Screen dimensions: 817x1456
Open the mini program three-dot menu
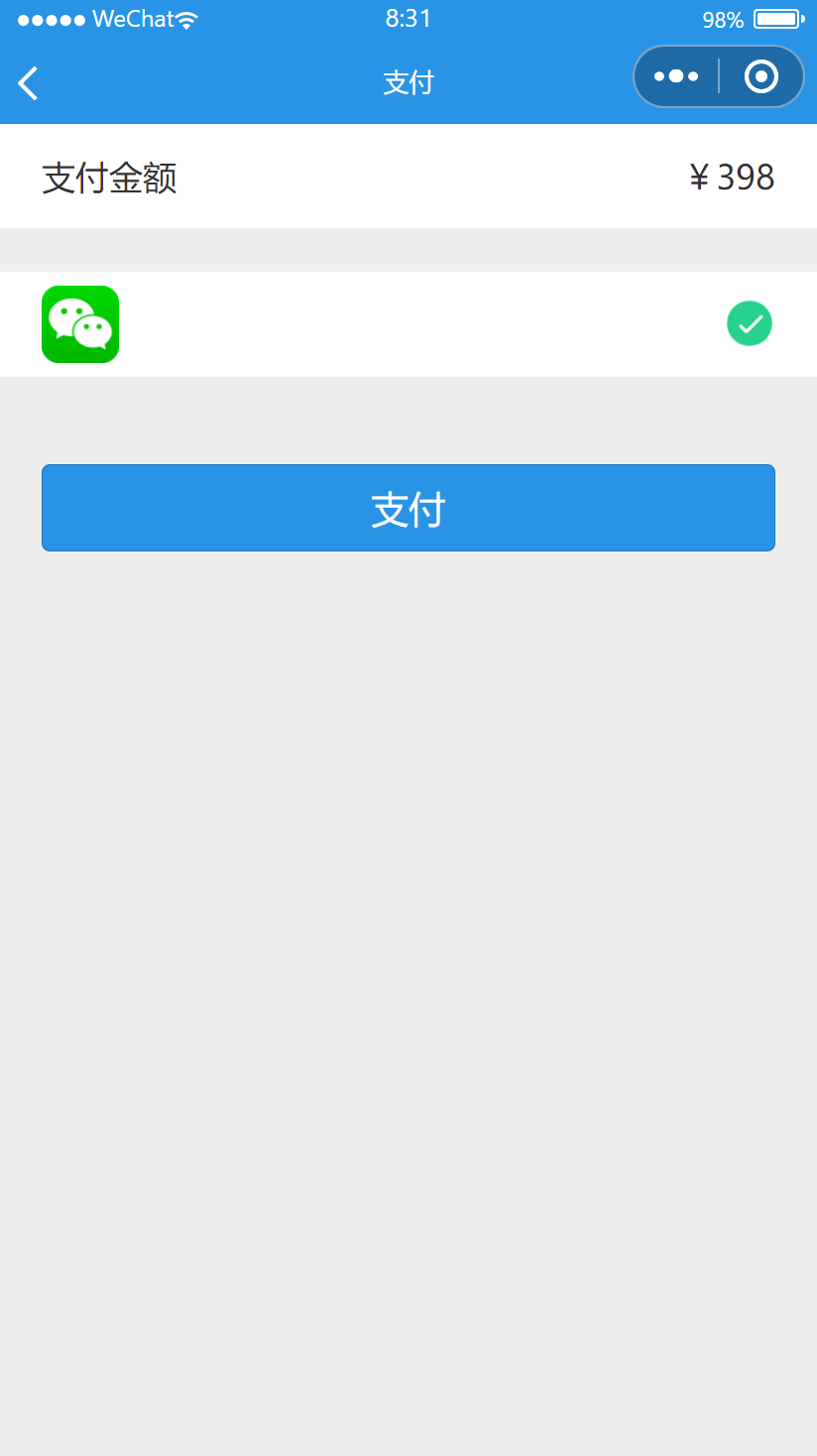point(676,76)
